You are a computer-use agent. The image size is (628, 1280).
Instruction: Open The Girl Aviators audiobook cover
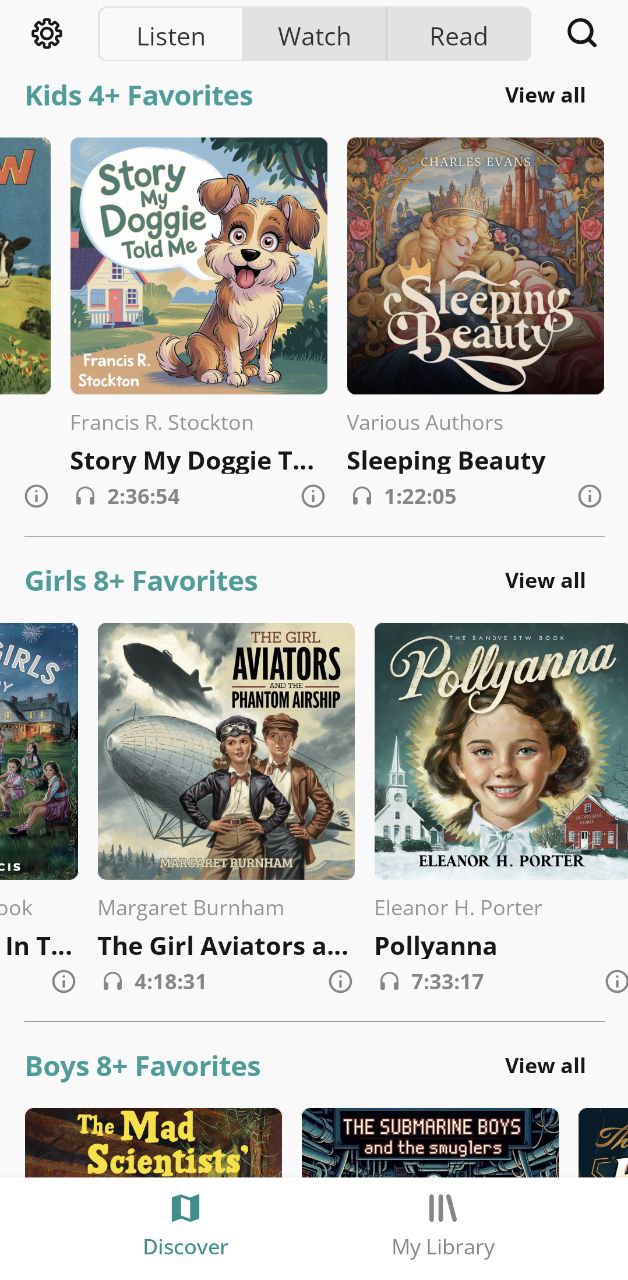point(226,751)
